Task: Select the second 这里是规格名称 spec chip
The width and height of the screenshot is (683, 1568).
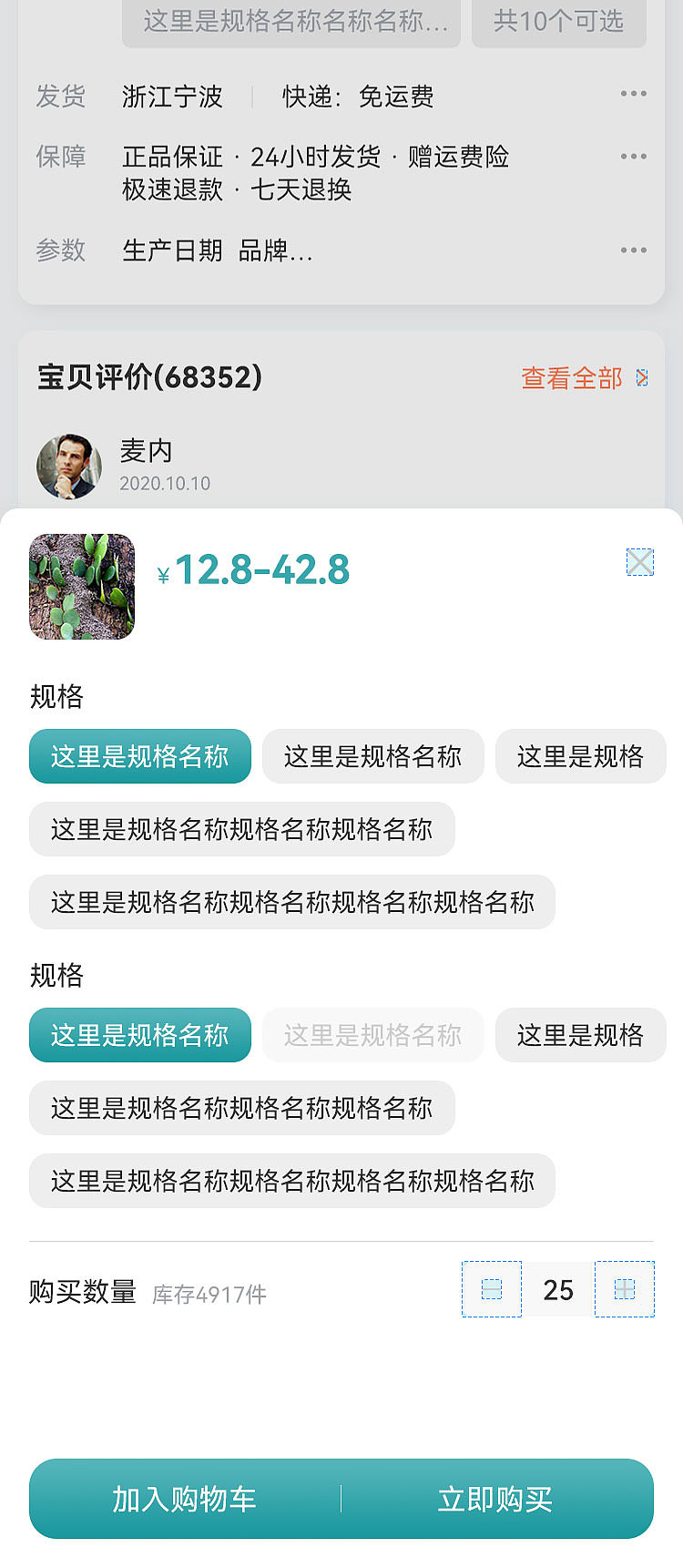Action: [373, 756]
